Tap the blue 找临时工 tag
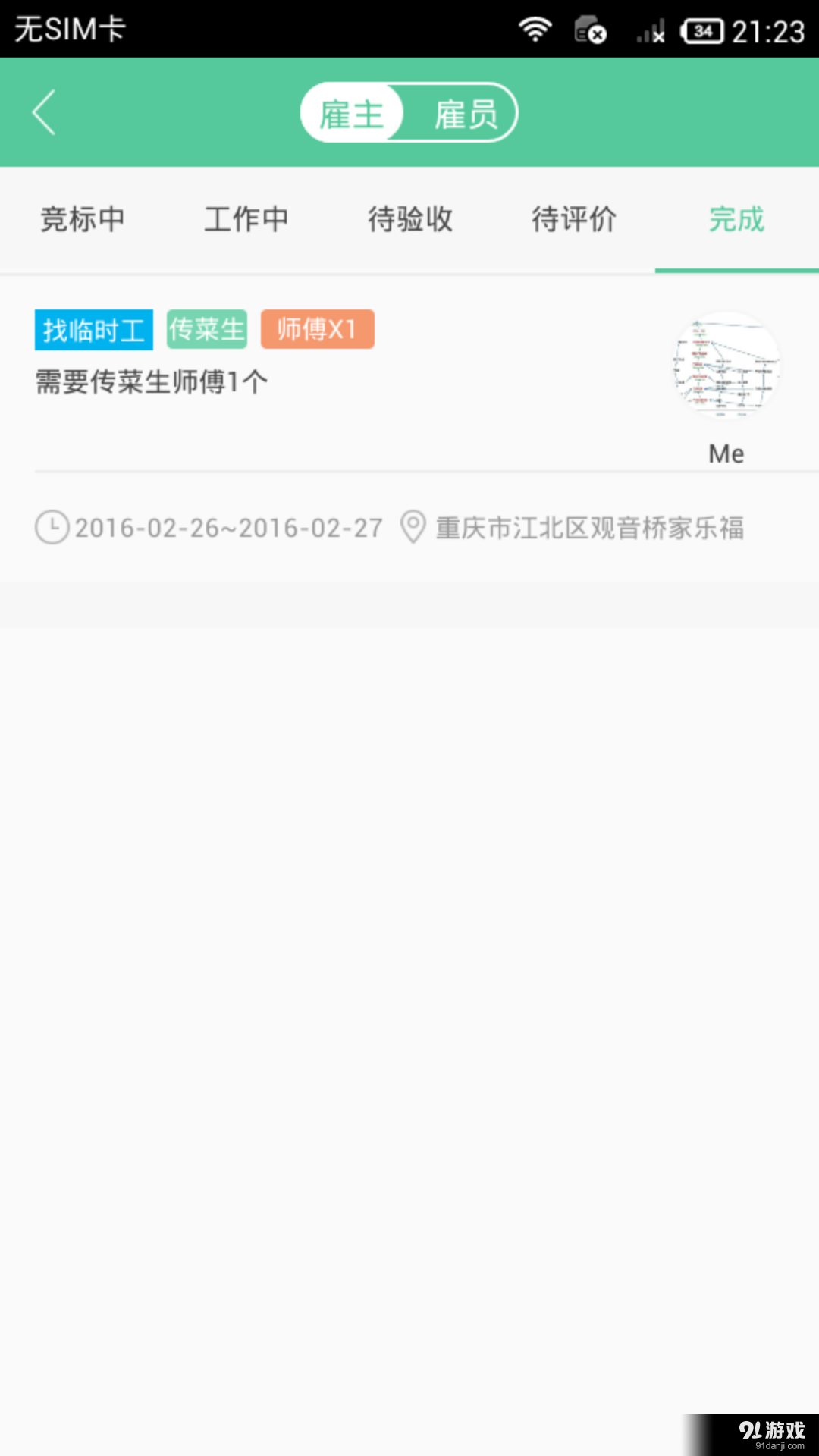 93,328
